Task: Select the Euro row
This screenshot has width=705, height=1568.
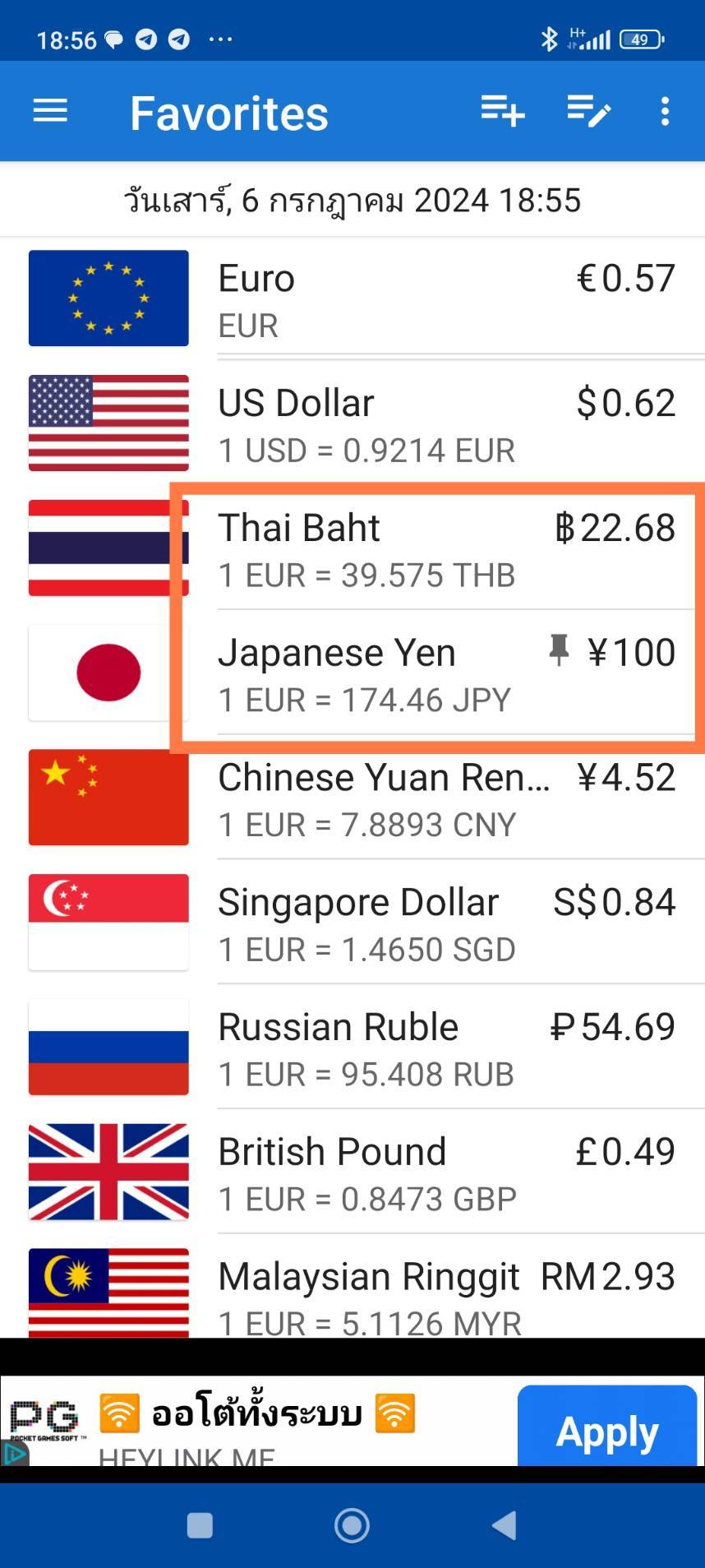Action: 444,299
